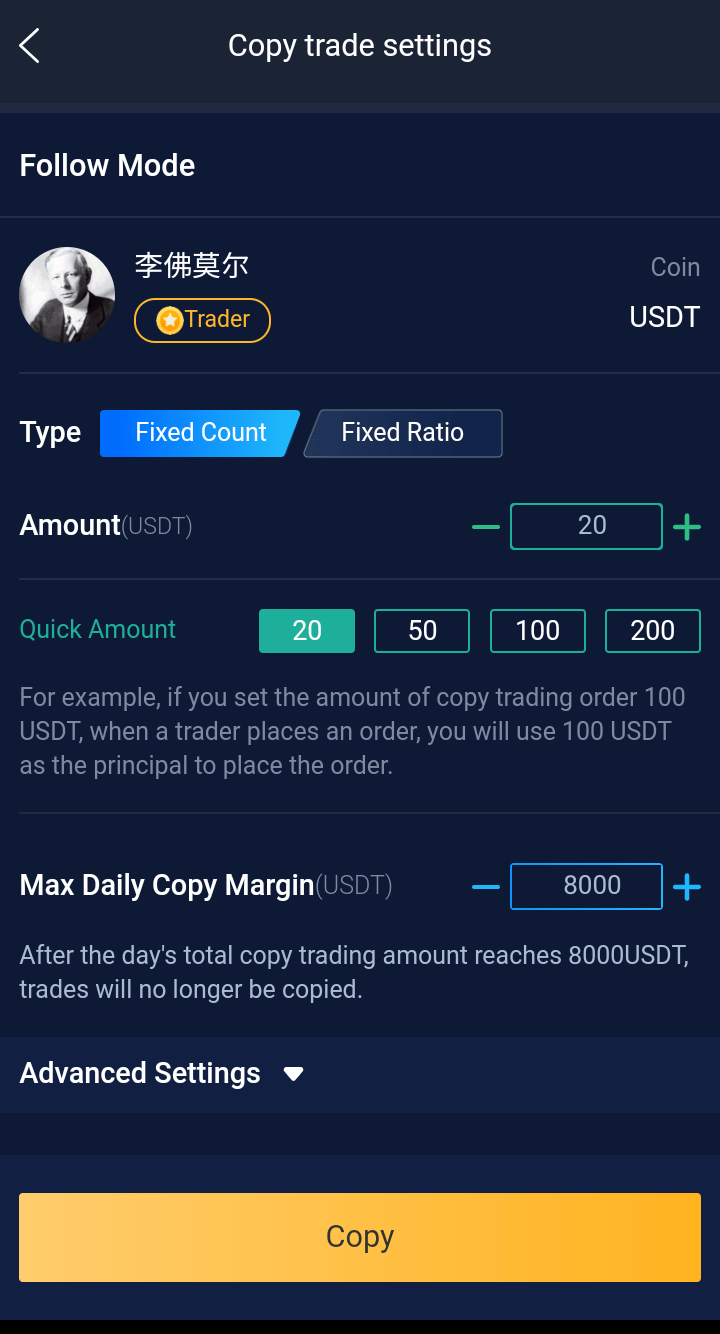Choose quick amount 20

tap(307, 631)
